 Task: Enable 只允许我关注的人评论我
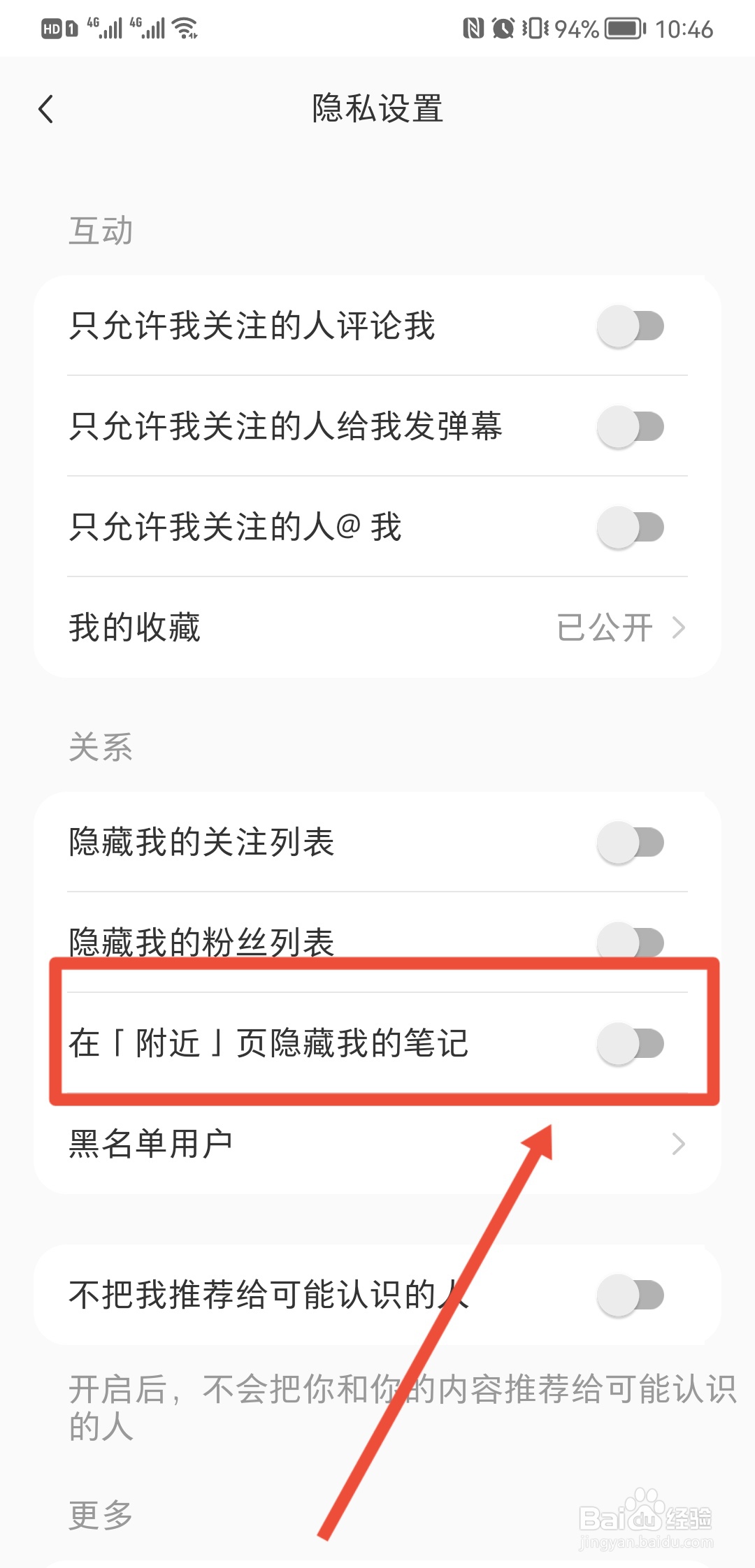(629, 326)
